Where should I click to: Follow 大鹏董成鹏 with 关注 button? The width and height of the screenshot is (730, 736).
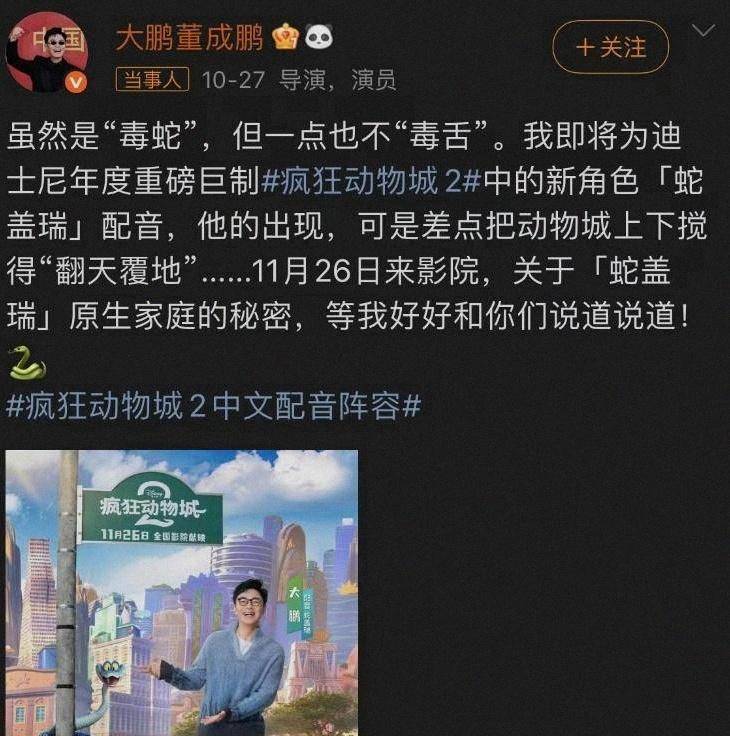click(610, 47)
